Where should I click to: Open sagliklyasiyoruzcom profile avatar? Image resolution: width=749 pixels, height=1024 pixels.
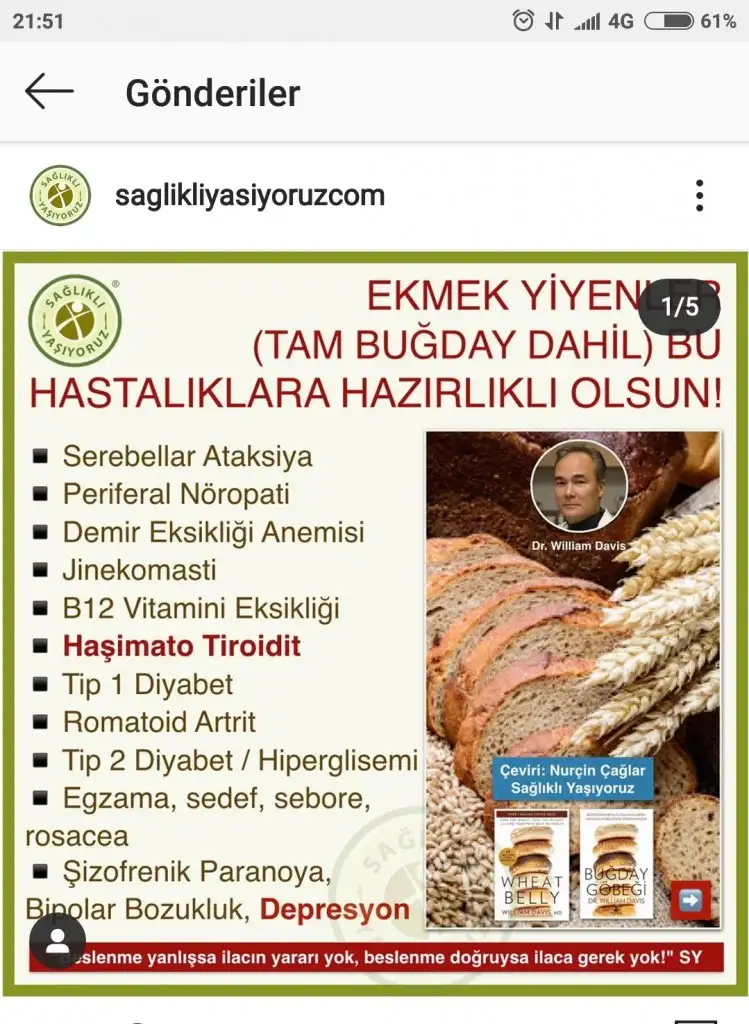point(60,196)
